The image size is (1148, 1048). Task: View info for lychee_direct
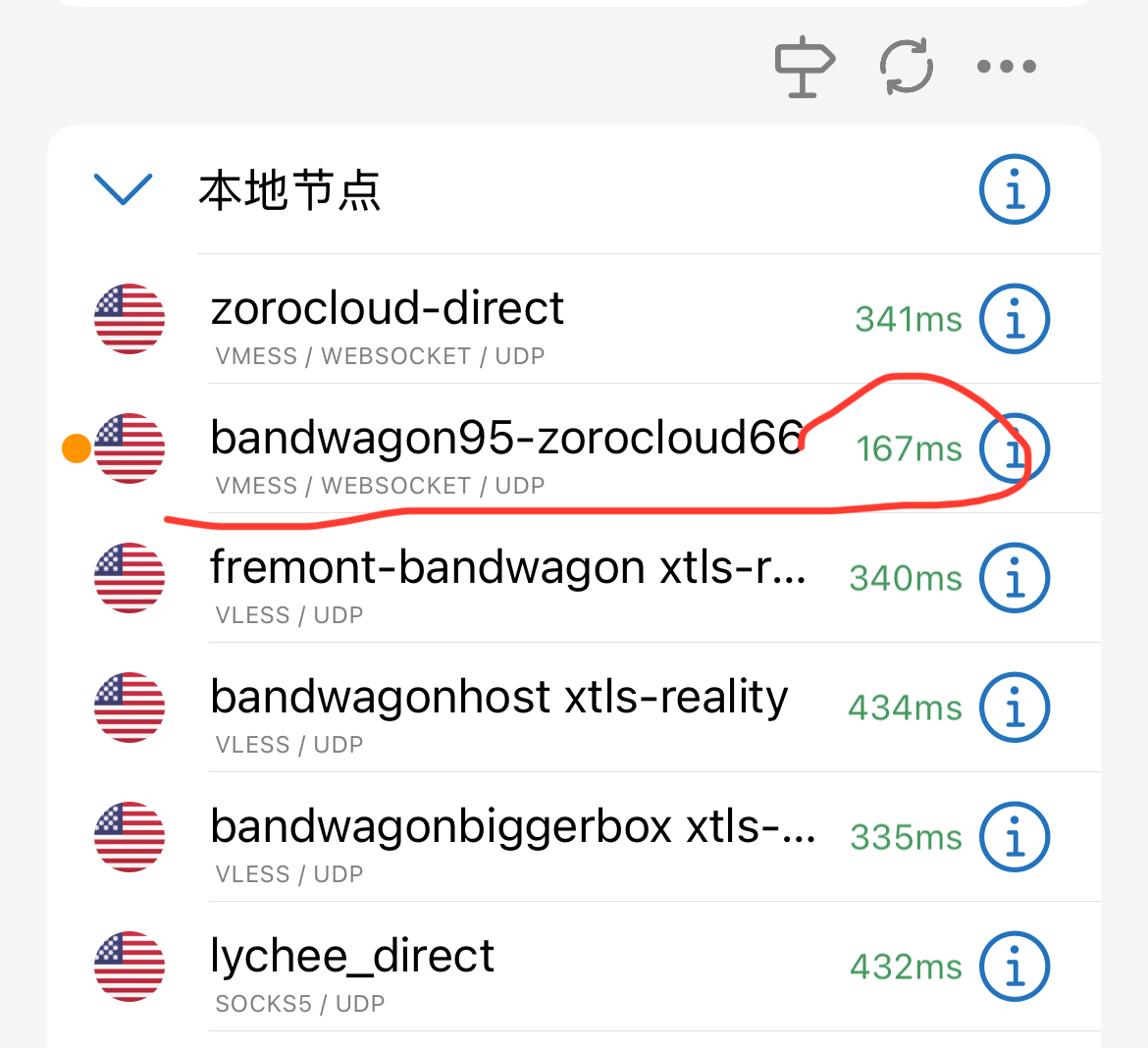coord(1015,967)
